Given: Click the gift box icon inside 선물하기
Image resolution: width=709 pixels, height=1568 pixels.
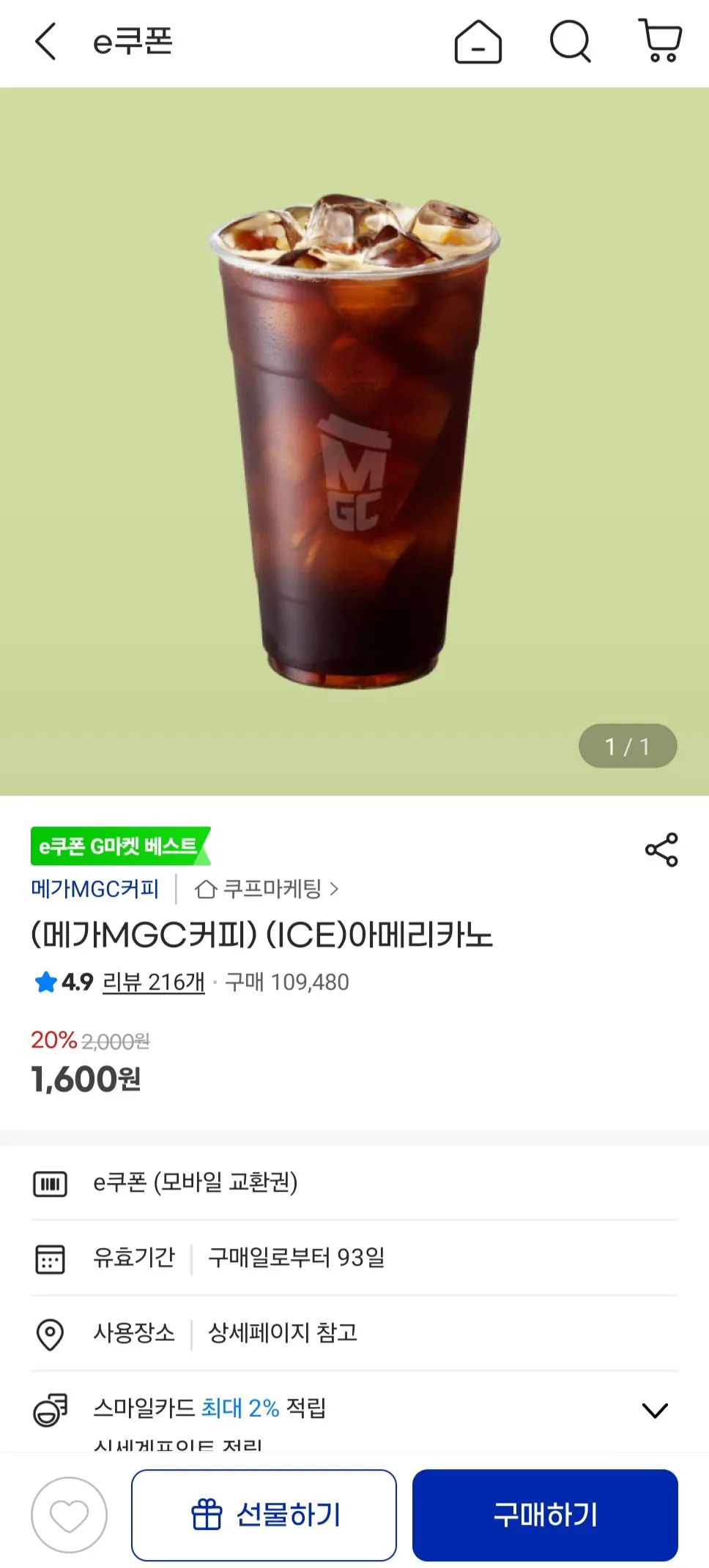Looking at the screenshot, I should [207, 1514].
